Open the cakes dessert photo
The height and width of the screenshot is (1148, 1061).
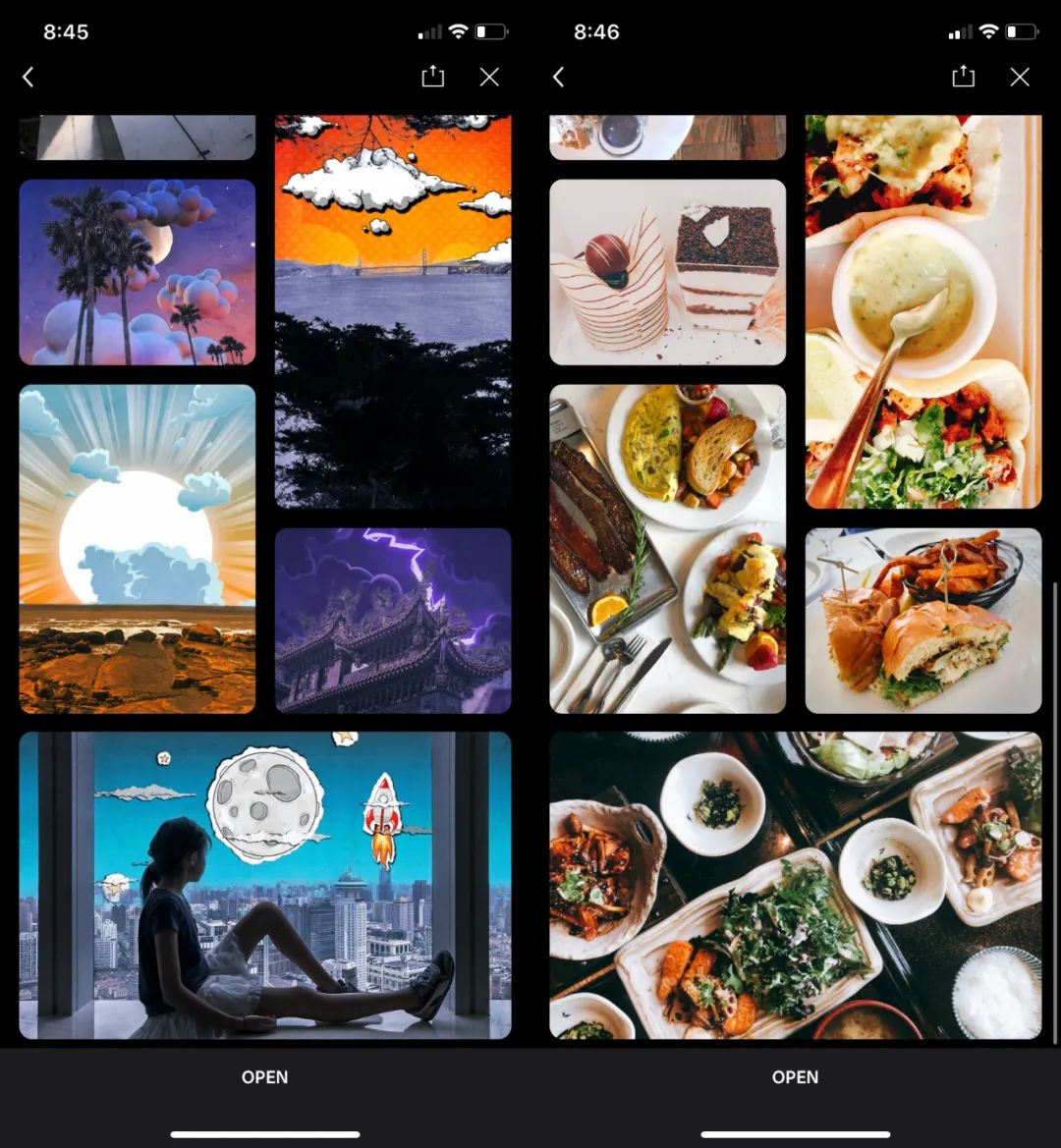click(668, 272)
